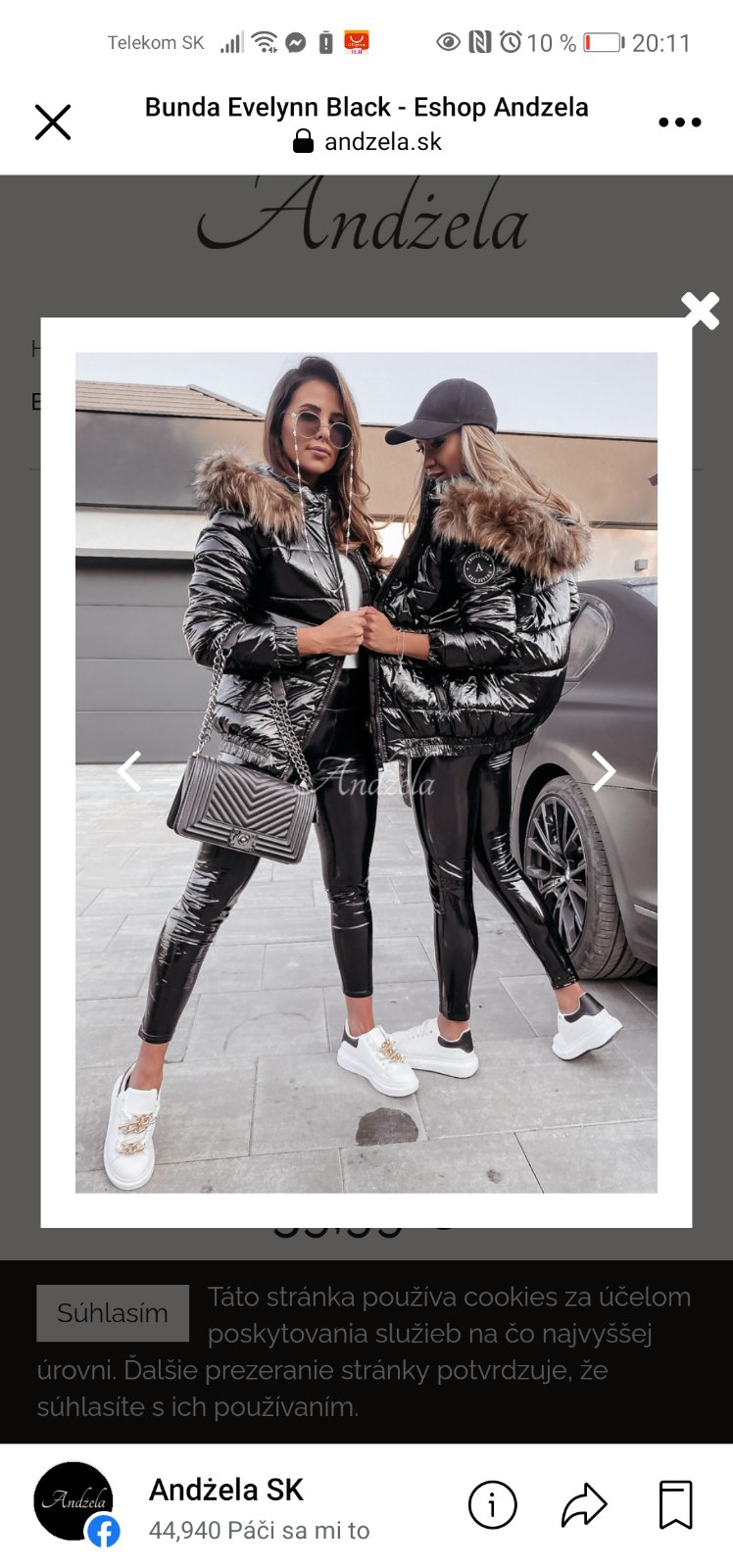Viewport: 733px width, 1568px height.
Task: Open the Andžela SK Facebook page
Action: point(226,1491)
